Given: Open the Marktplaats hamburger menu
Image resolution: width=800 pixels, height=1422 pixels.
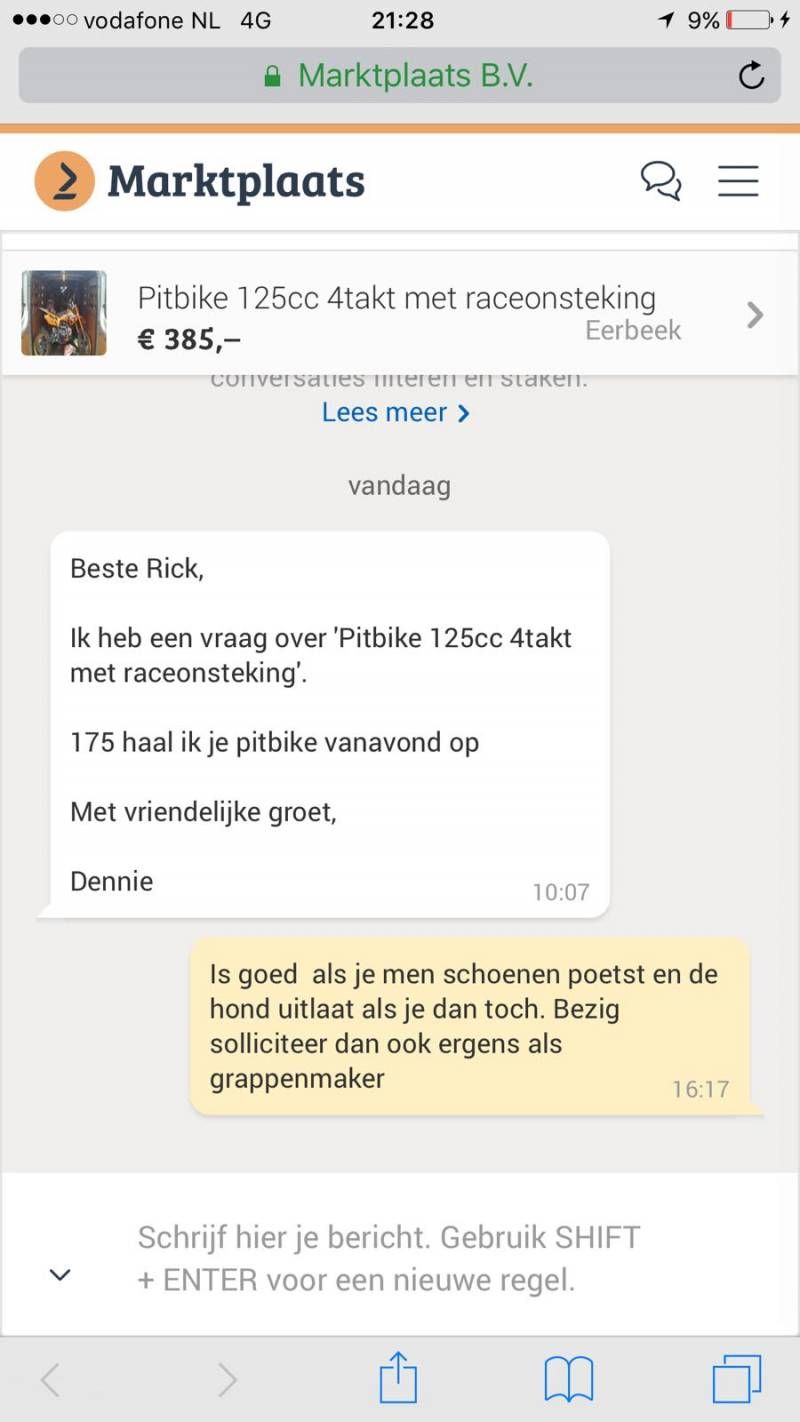Looking at the screenshot, I should (738, 181).
